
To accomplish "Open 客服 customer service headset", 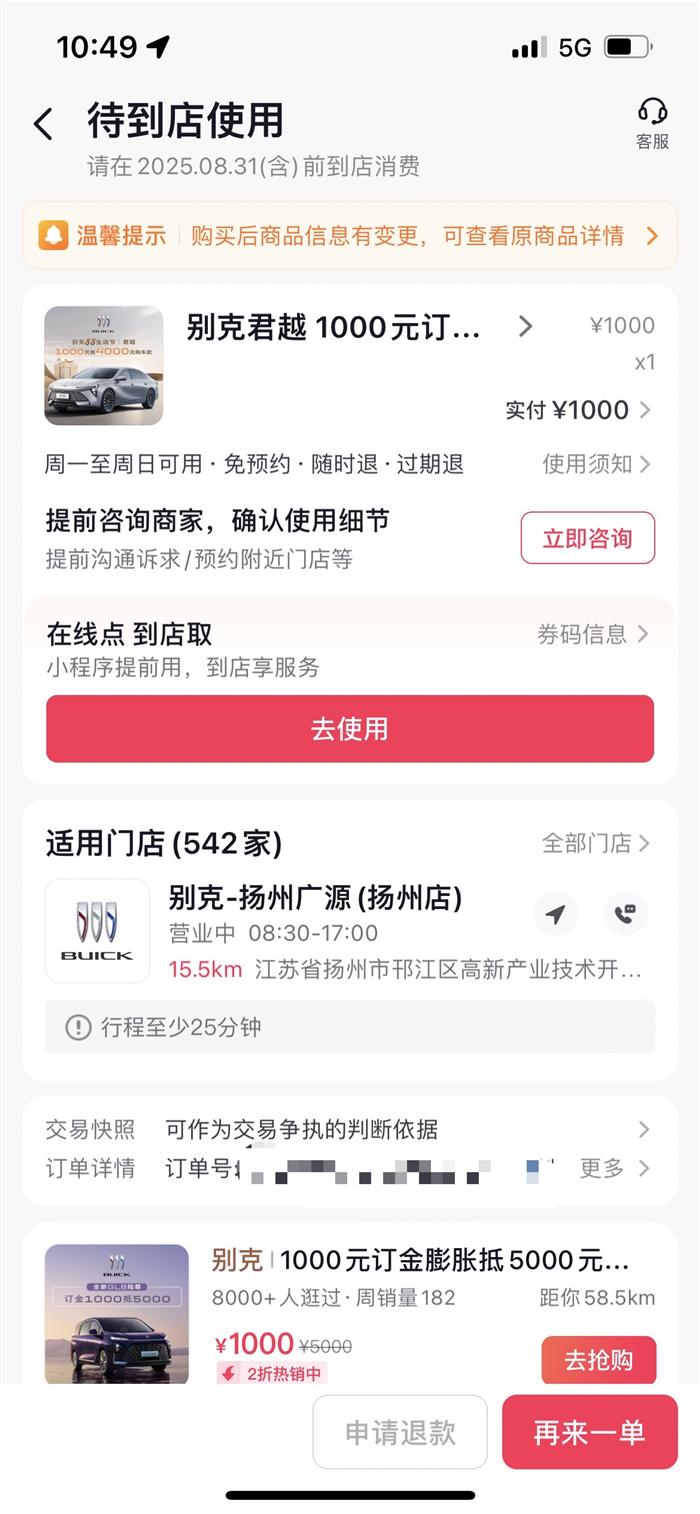I will tap(652, 124).
